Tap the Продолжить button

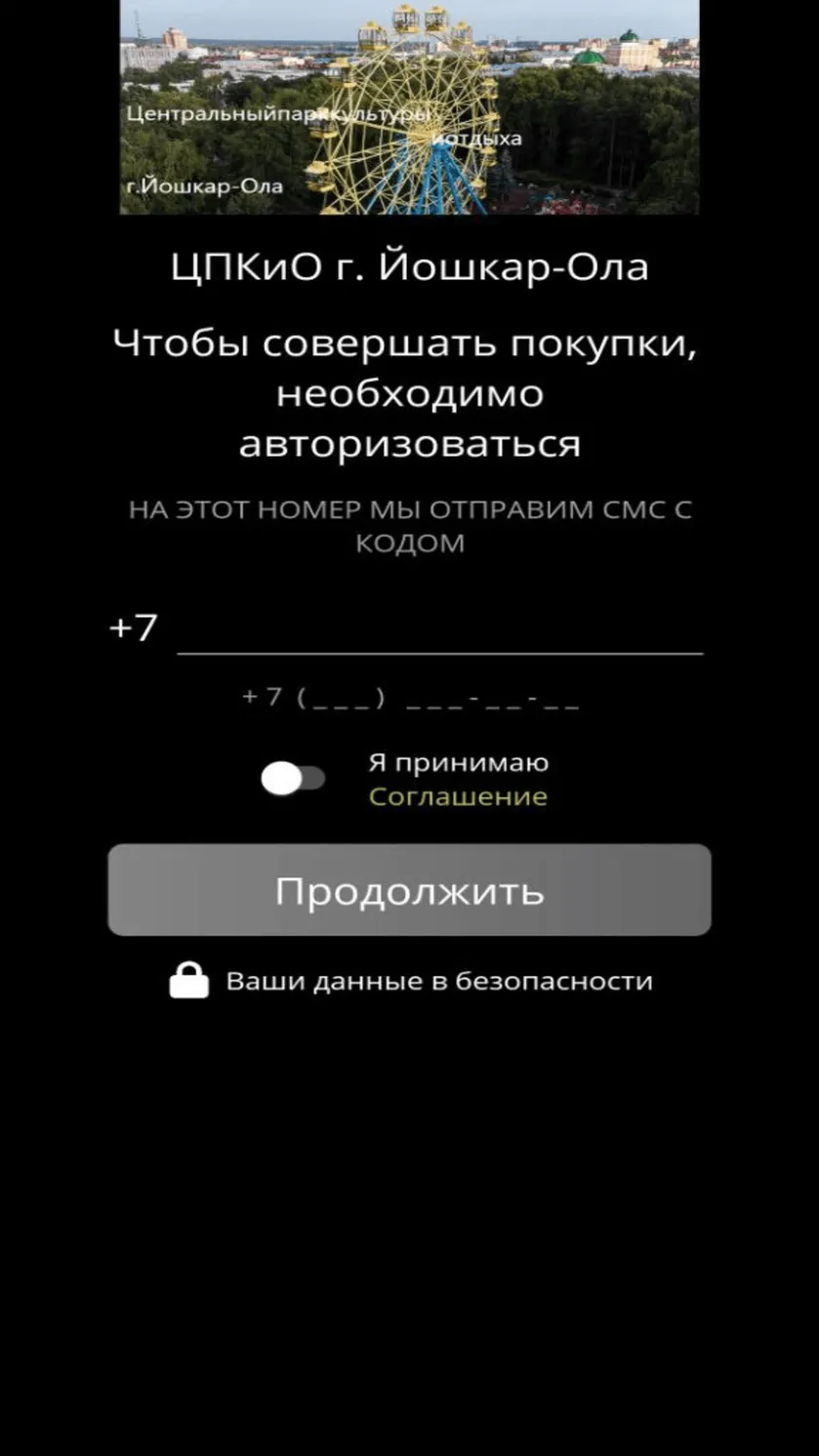pyautogui.click(x=409, y=890)
